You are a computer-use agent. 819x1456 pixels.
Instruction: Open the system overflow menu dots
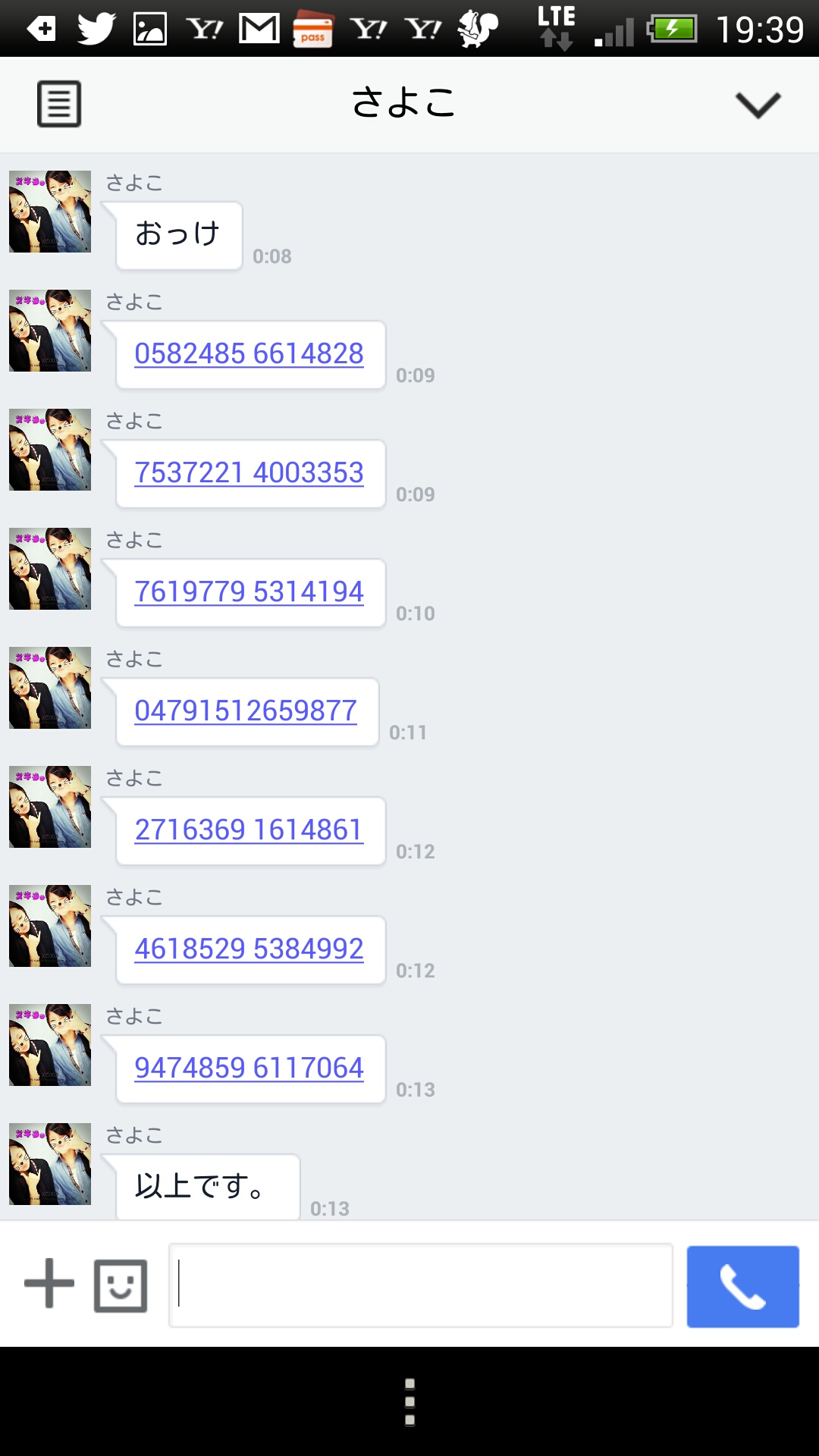pos(409,1402)
